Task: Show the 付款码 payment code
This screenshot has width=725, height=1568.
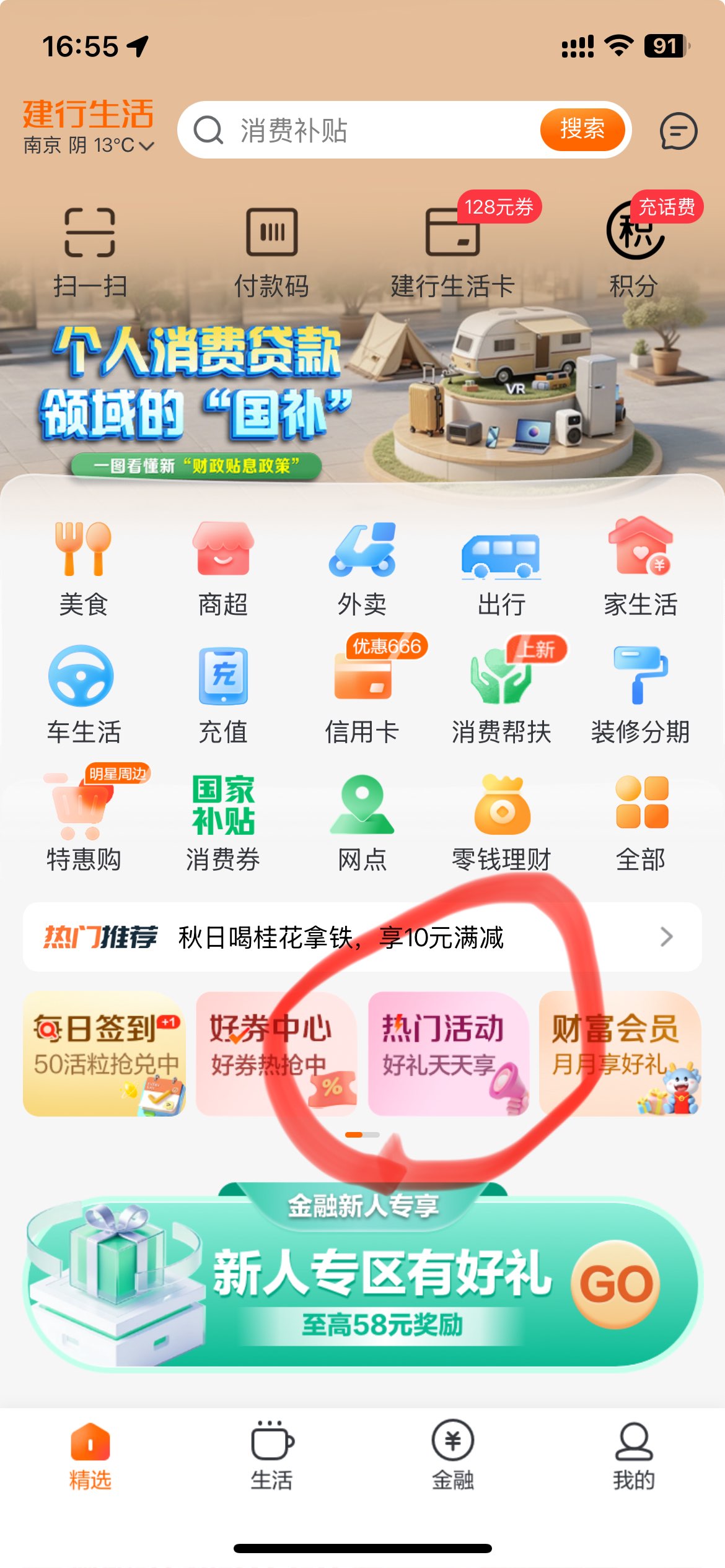Action: (x=271, y=251)
